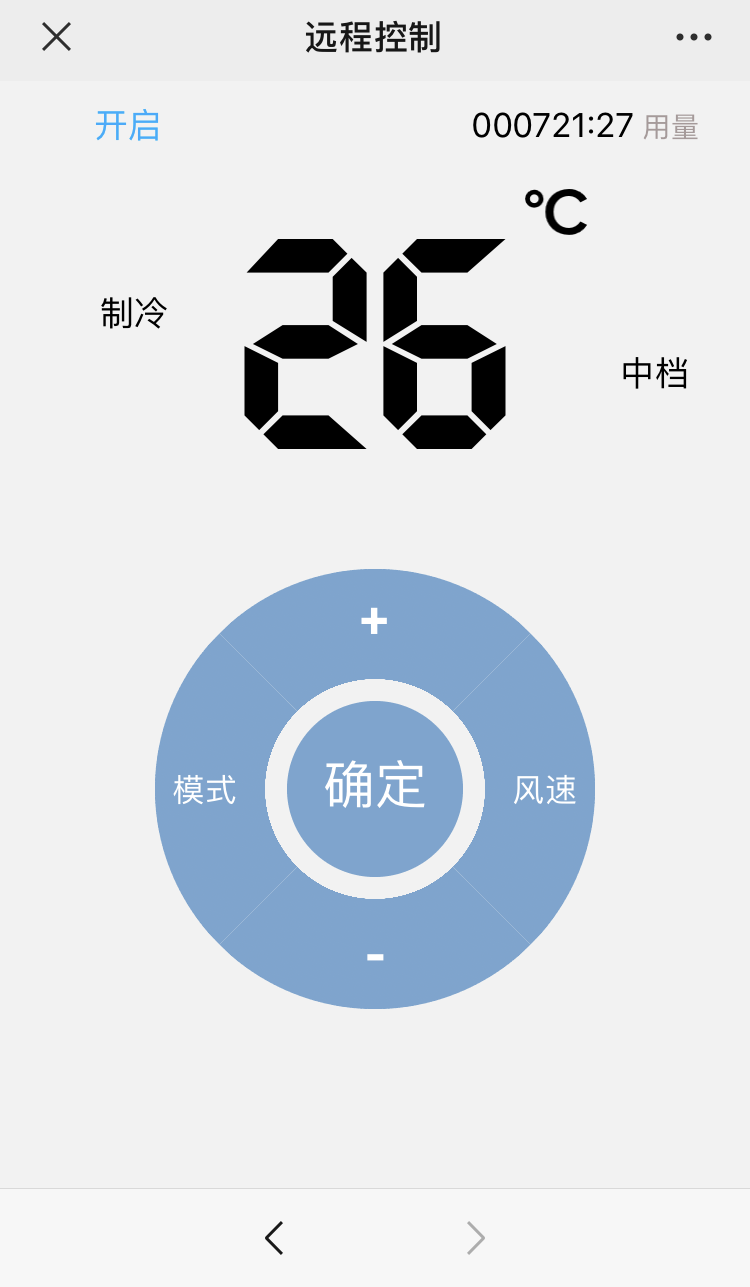
Task: Open the three-dot overflow menu
Action: point(693,38)
